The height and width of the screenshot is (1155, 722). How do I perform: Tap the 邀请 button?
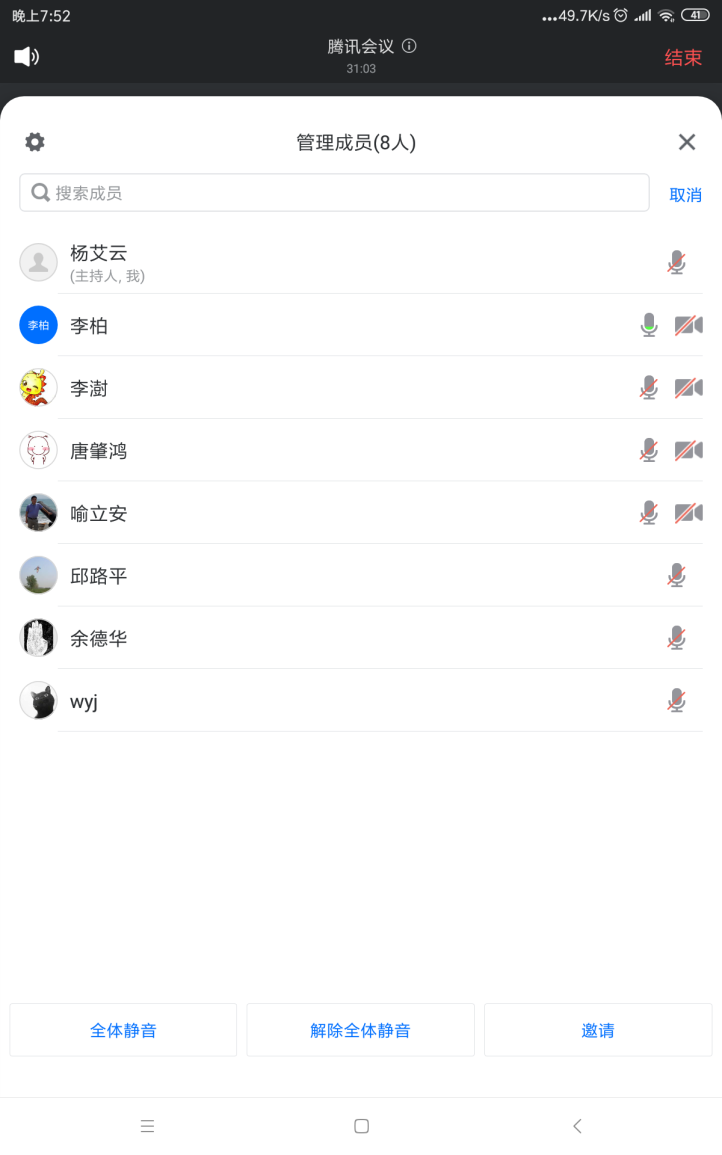[x=598, y=1030]
